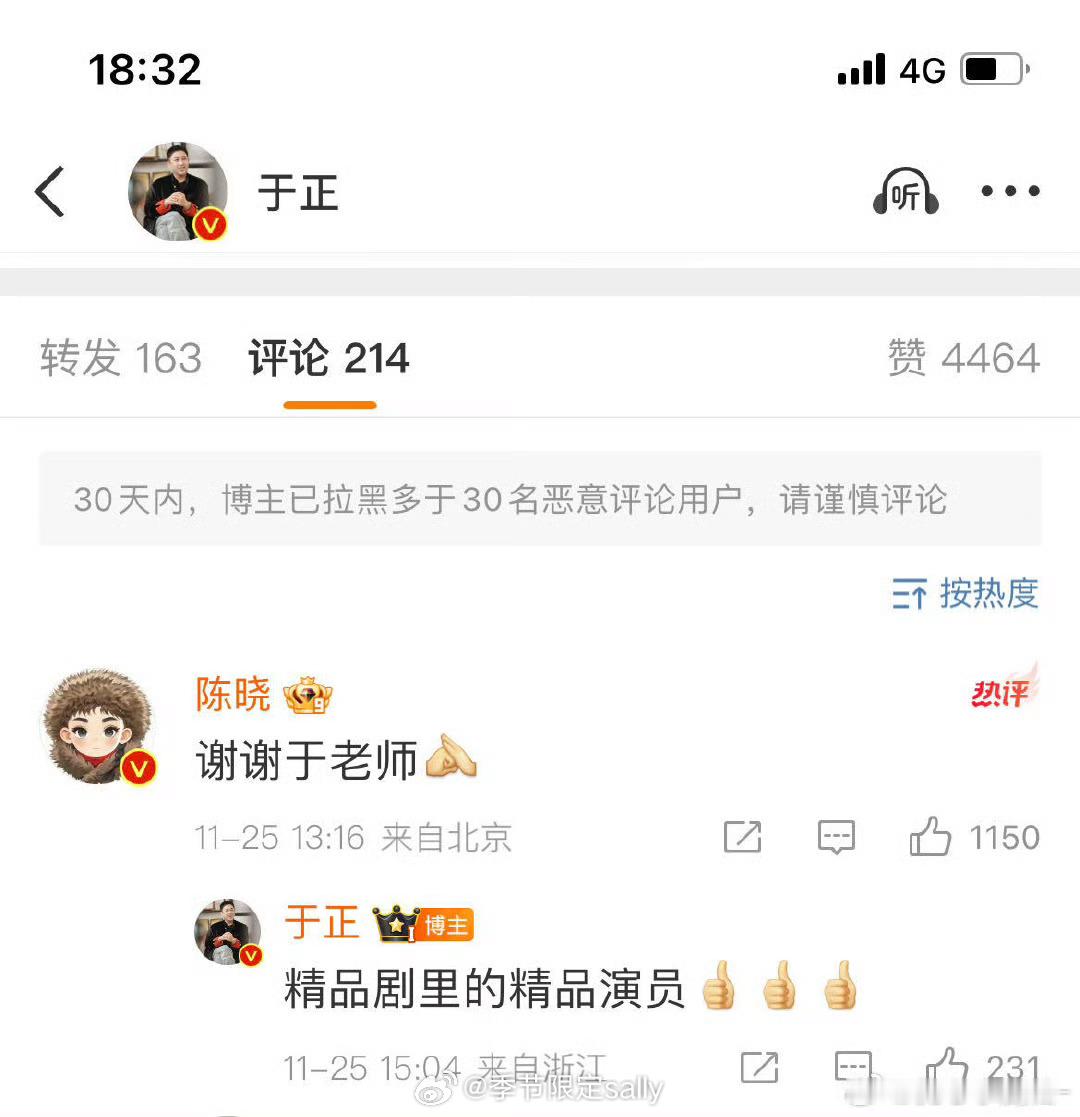Switch to the 转发 163 tab
1080x1117 pixels.
[120, 358]
